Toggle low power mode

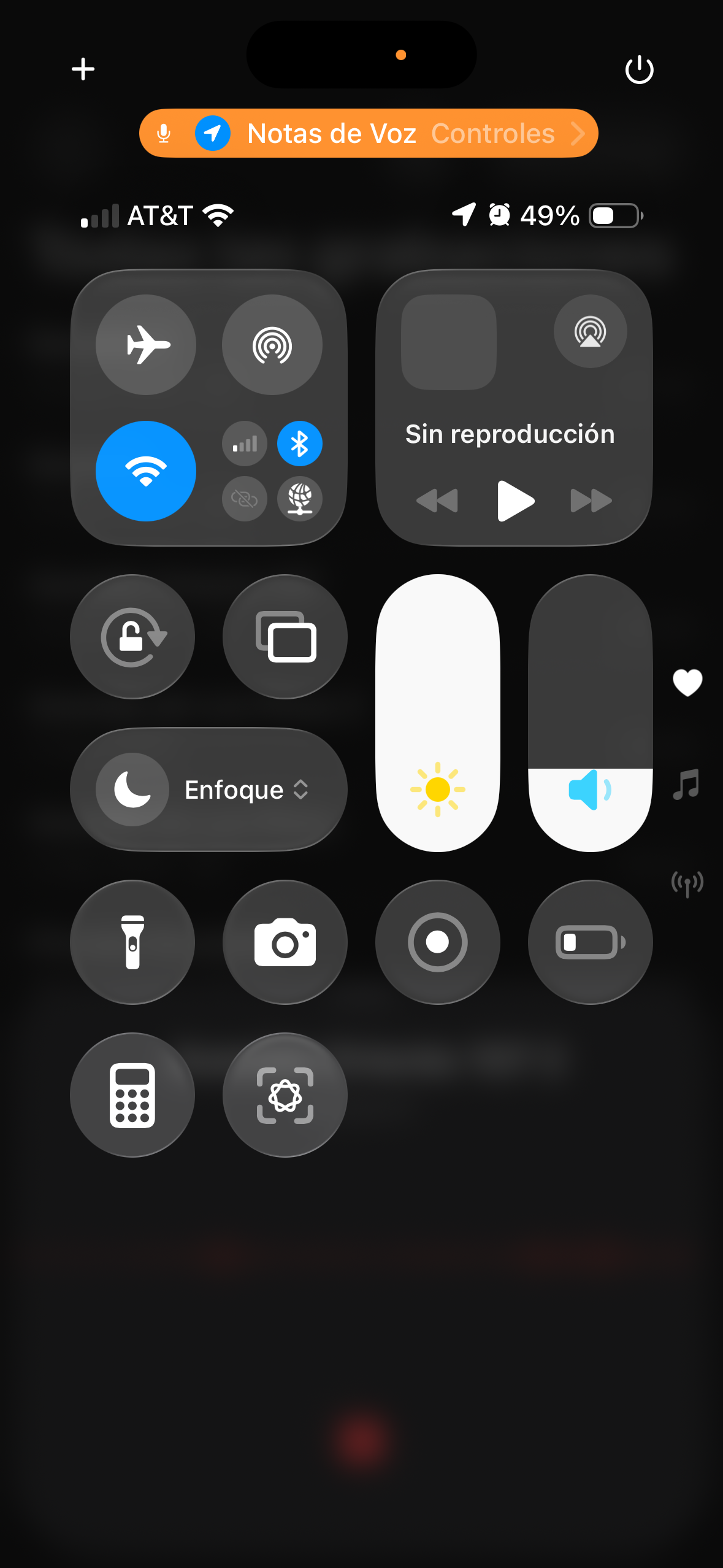coord(590,942)
